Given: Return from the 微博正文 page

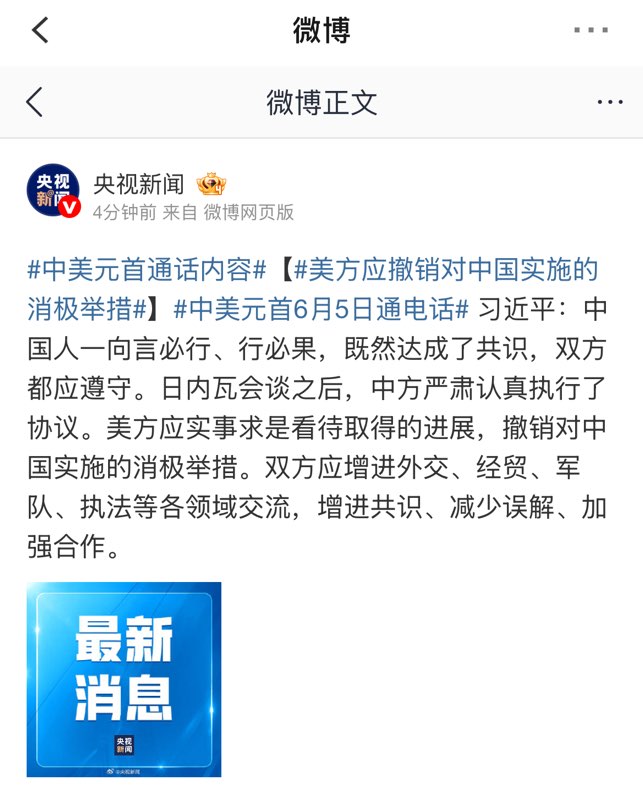Looking at the screenshot, I should [x=36, y=102].
